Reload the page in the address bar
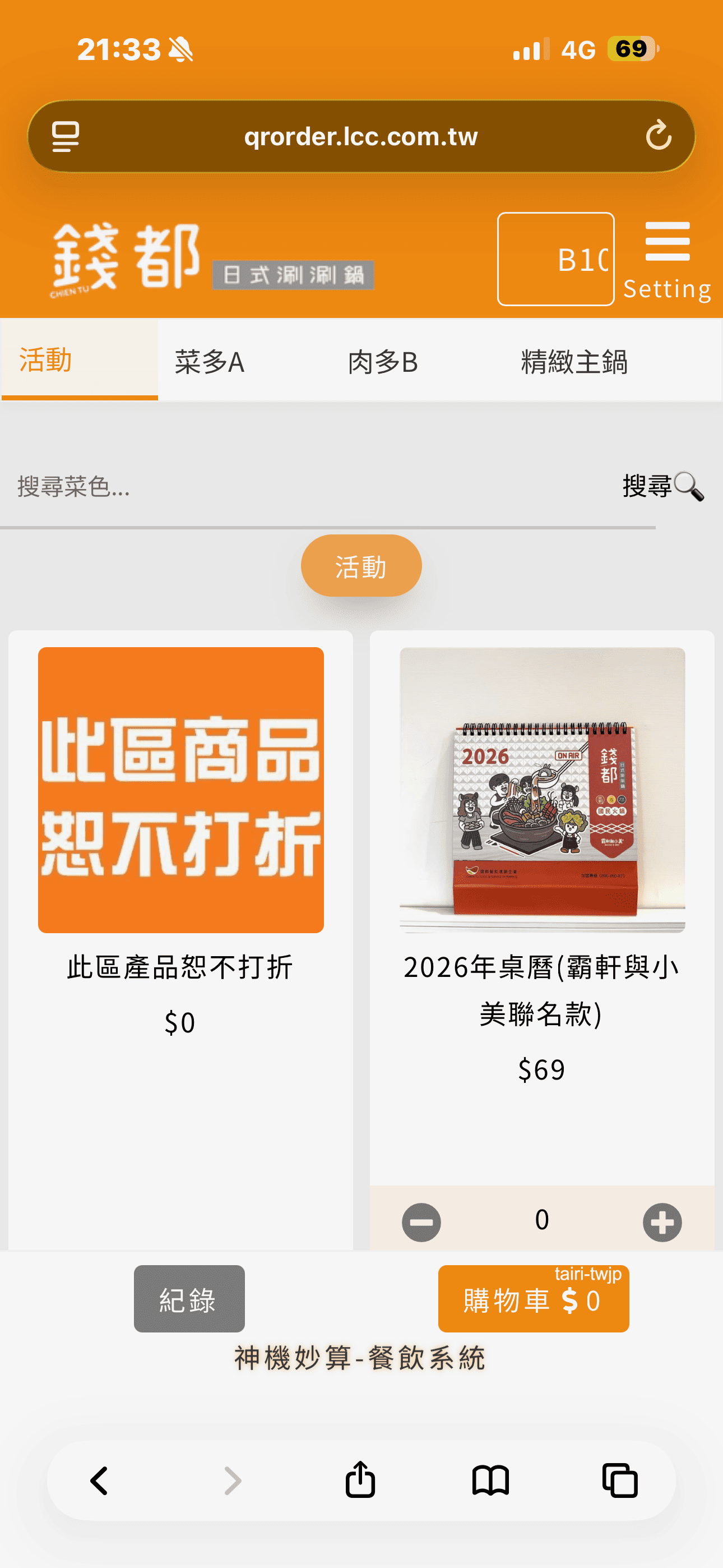Image resolution: width=723 pixels, height=1568 pixels. tap(659, 136)
